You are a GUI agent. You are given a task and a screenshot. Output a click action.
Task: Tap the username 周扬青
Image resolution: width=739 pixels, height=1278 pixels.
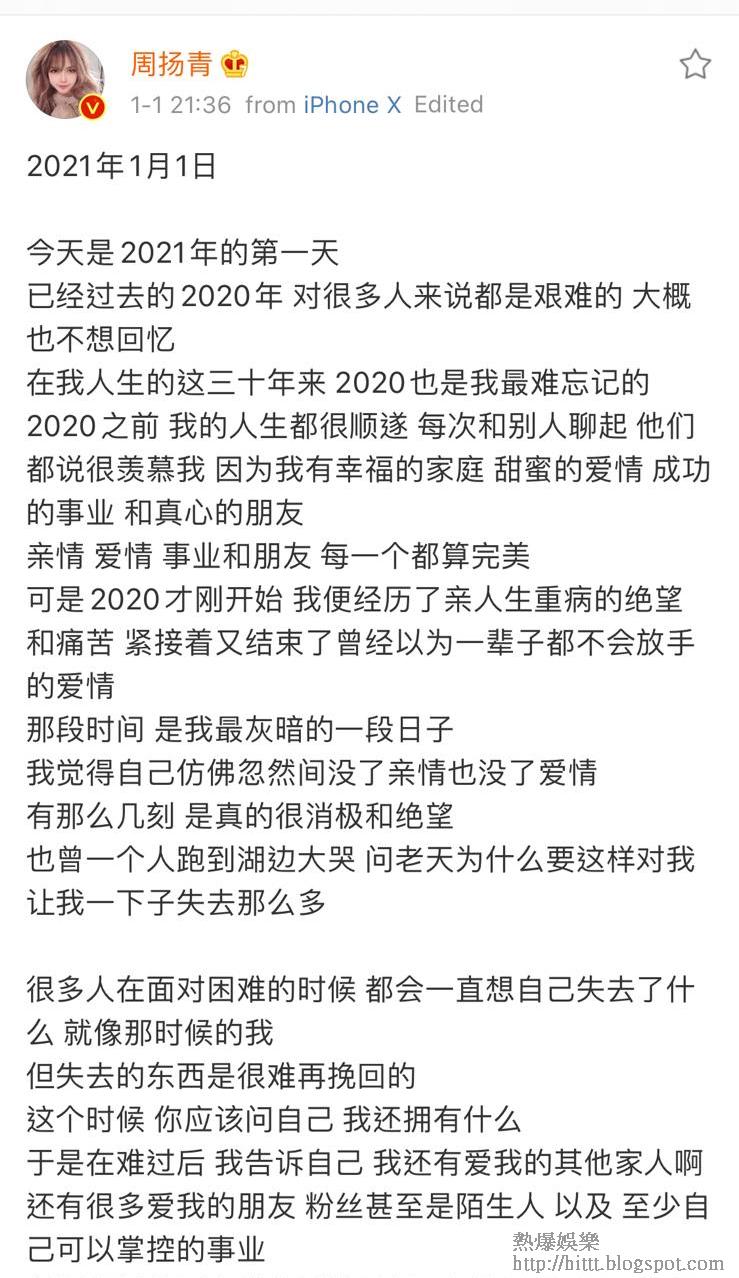click(x=171, y=64)
